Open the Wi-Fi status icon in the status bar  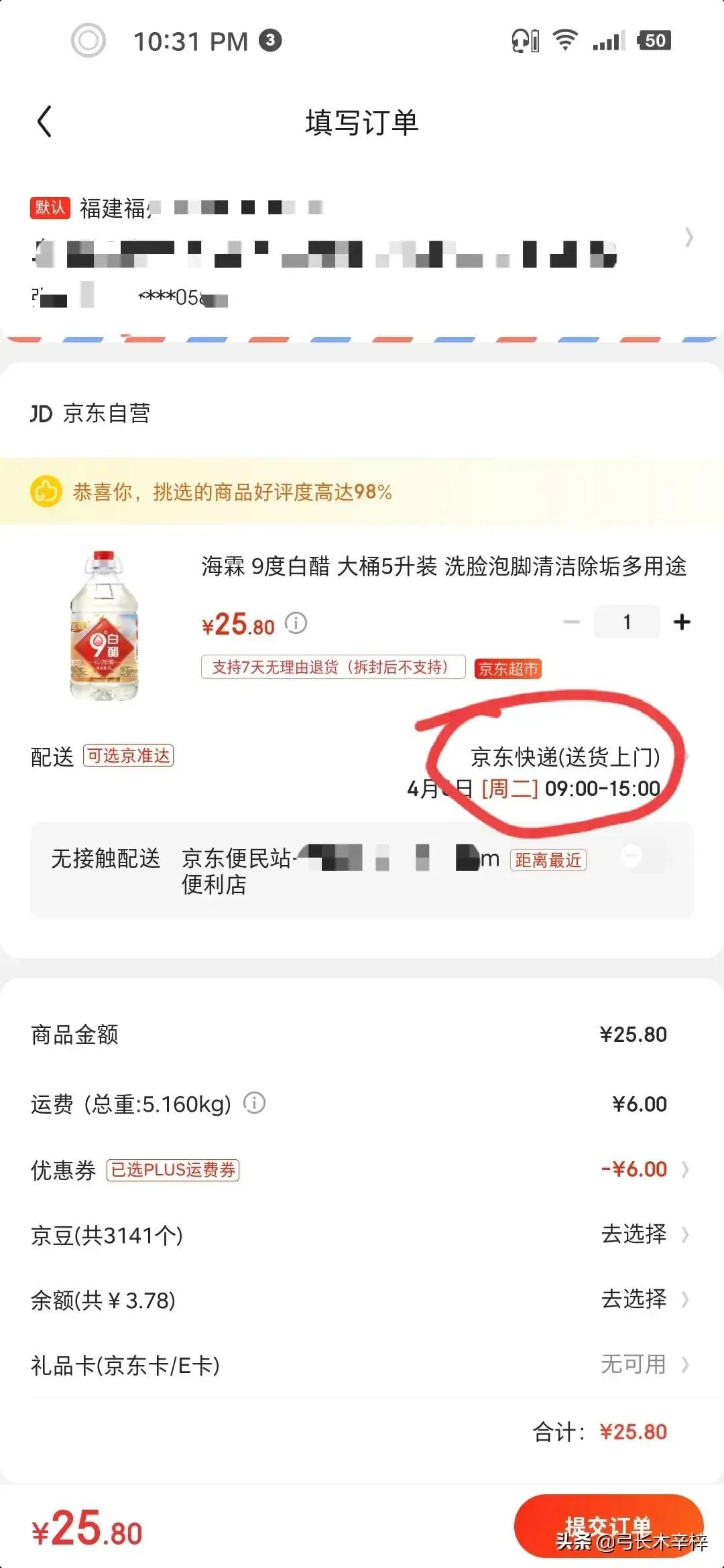coord(564,42)
